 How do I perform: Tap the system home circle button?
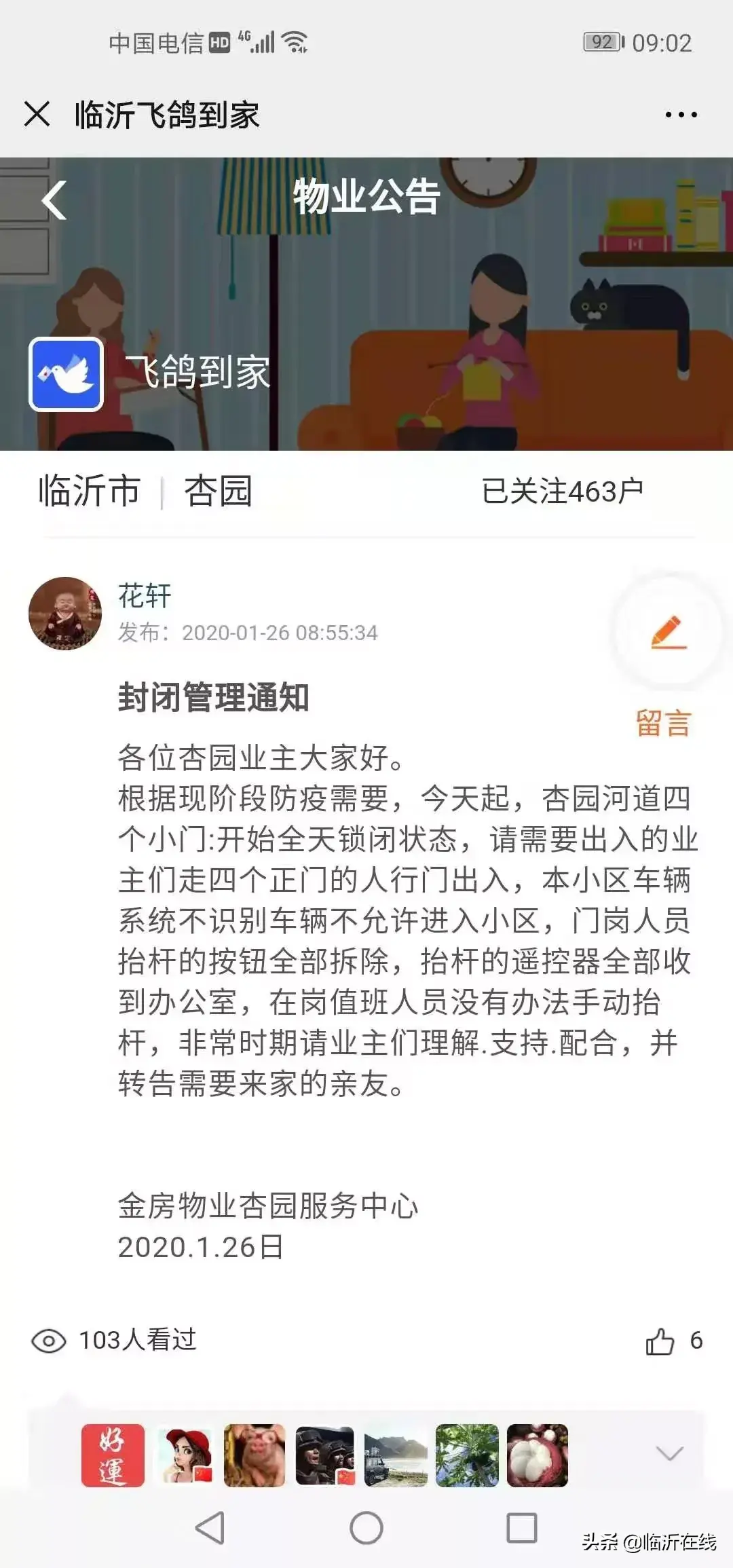(366, 1527)
